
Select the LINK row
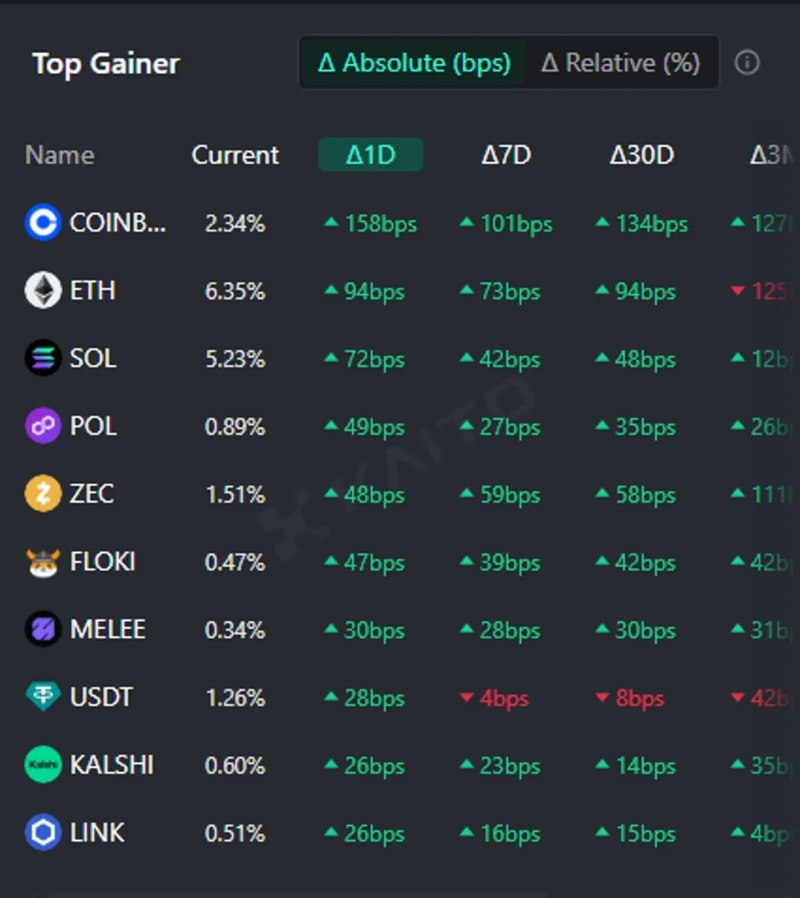97,833
